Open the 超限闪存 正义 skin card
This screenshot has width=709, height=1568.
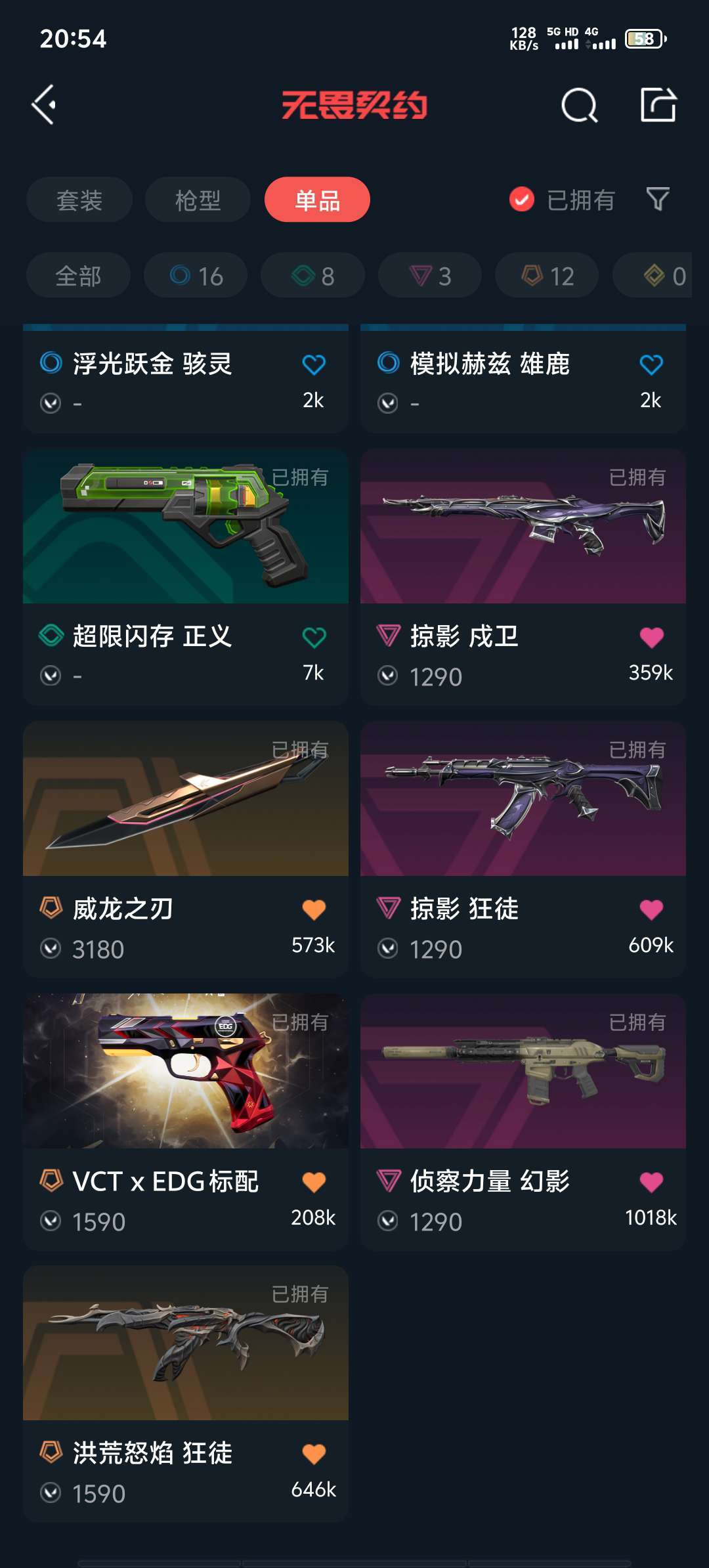pos(186,577)
